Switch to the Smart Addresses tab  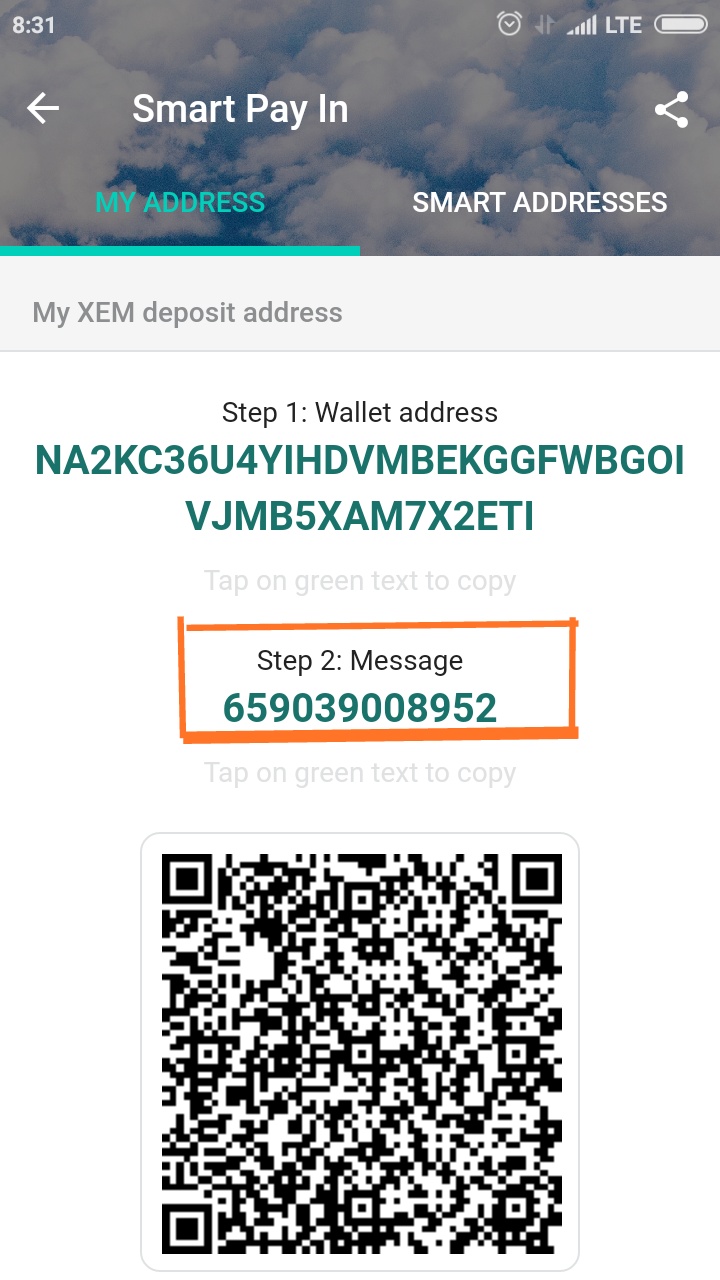[540, 202]
